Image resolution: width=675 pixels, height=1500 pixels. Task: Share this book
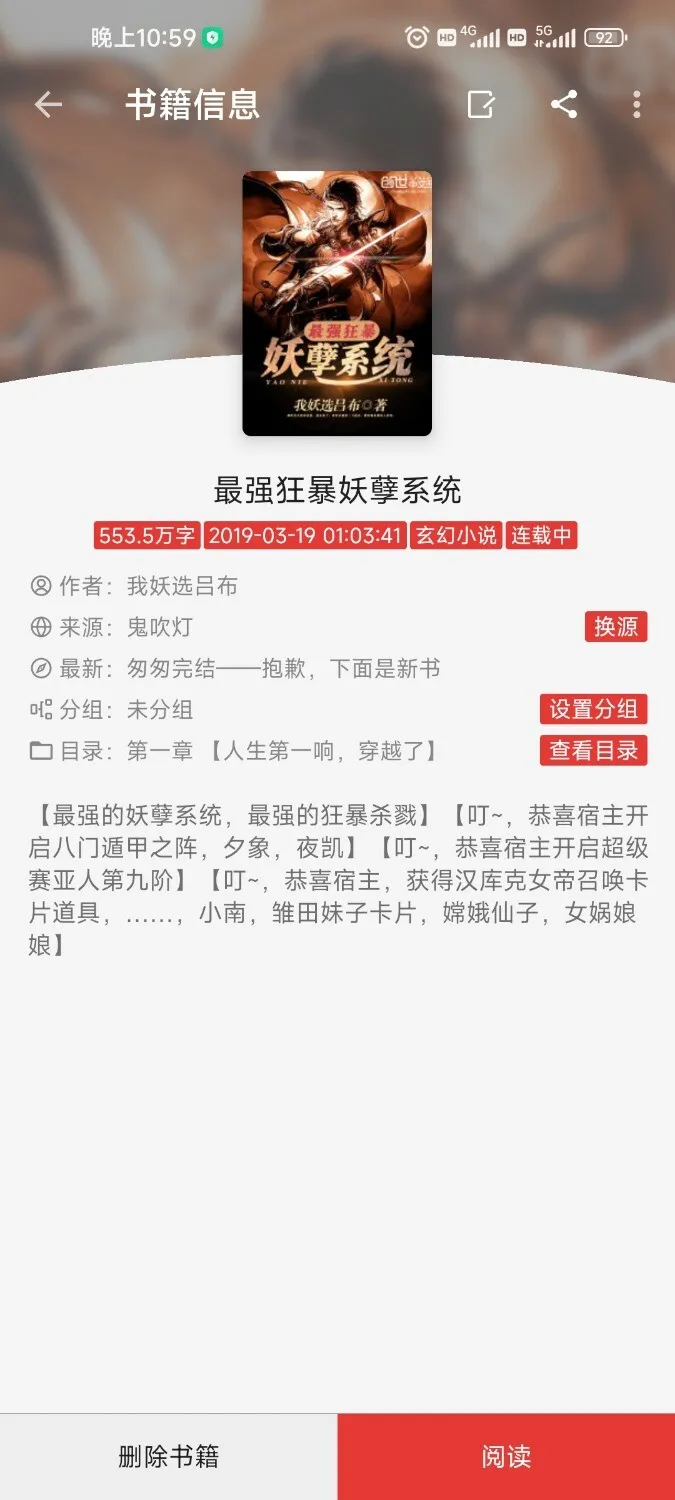[564, 105]
